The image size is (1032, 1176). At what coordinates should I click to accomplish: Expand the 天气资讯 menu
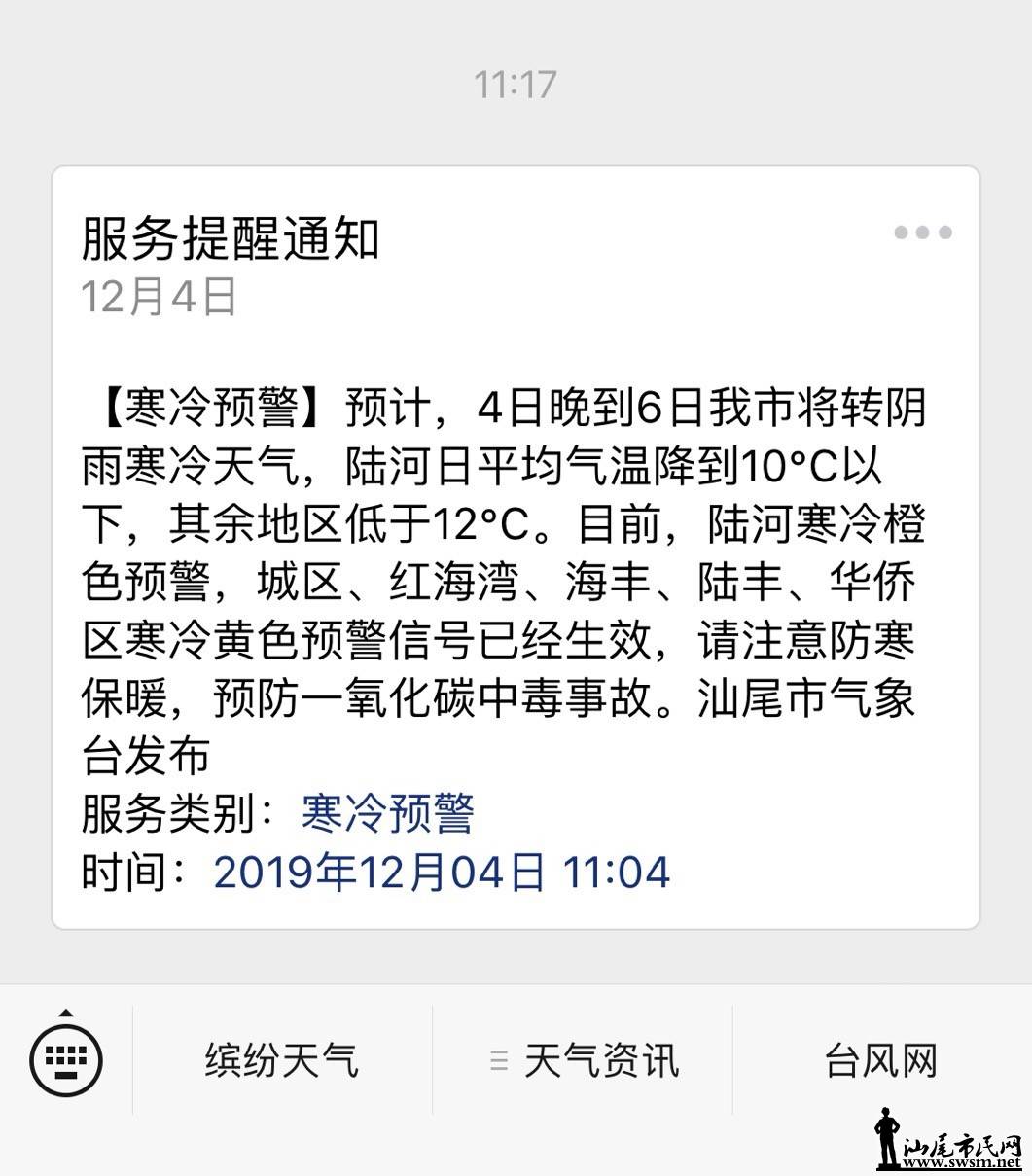[x=584, y=1059]
